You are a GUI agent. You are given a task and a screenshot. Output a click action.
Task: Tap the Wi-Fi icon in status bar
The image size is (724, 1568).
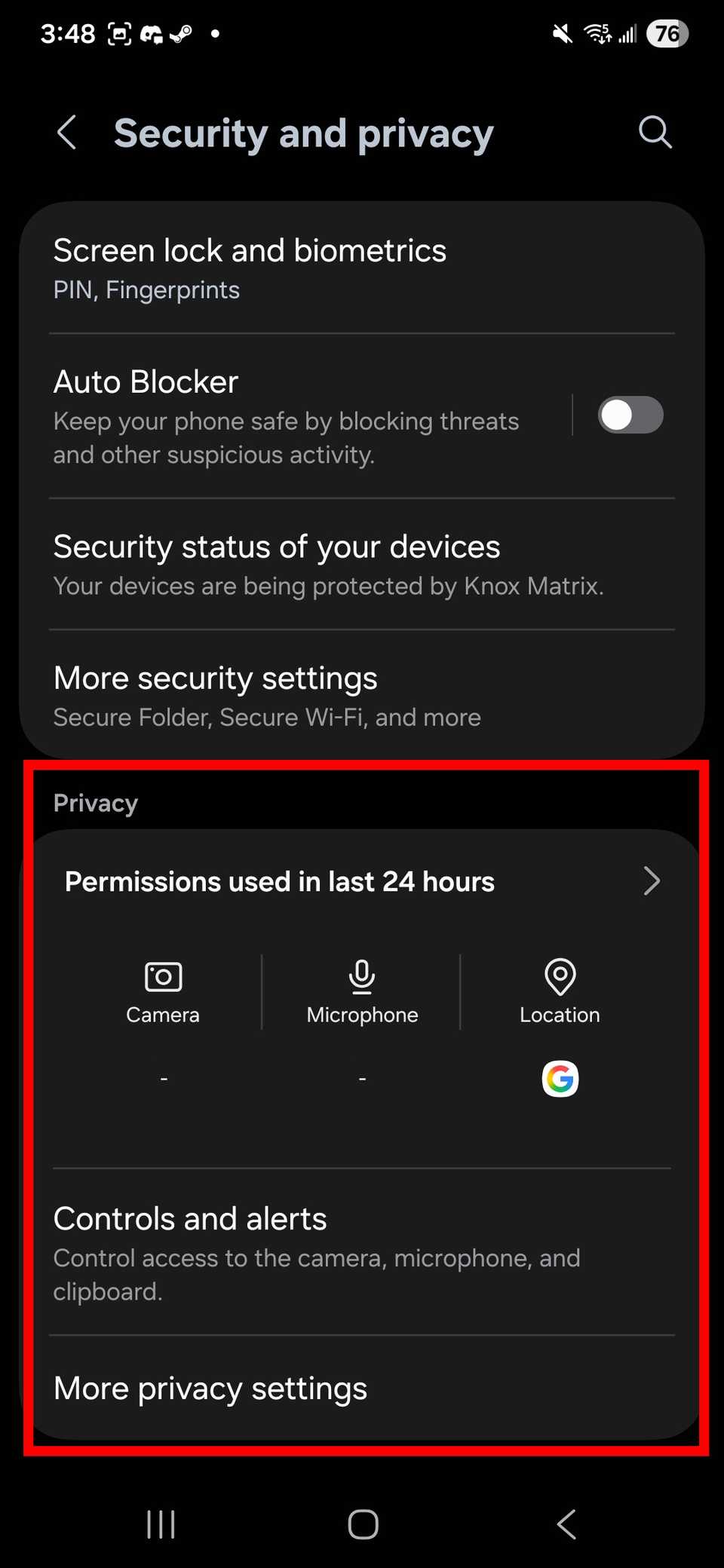click(x=598, y=33)
